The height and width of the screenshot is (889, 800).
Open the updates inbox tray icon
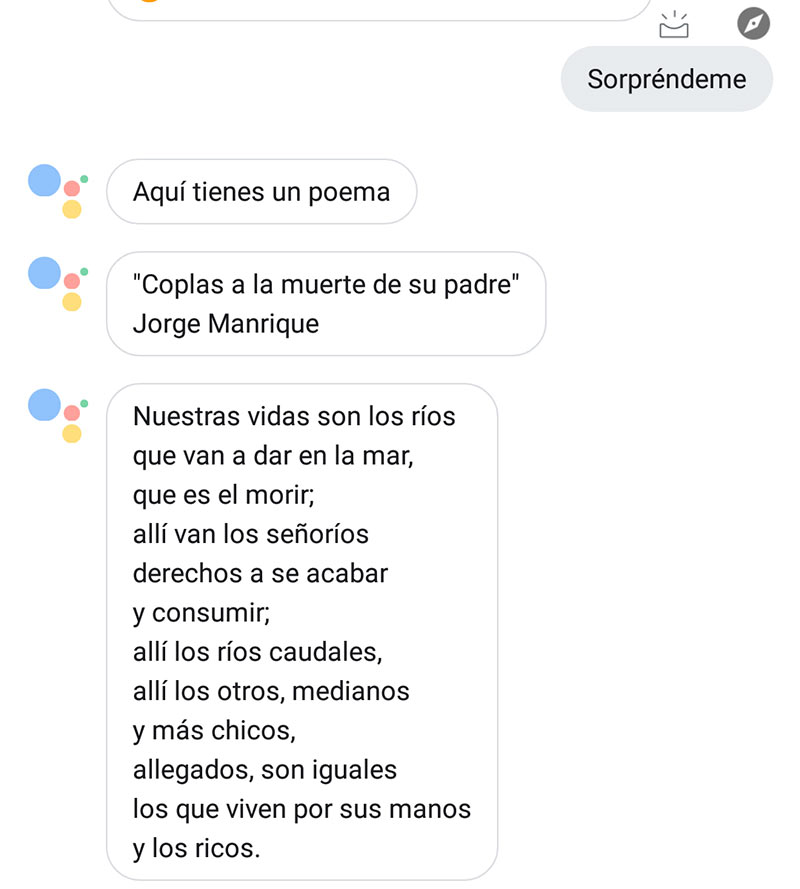click(675, 24)
